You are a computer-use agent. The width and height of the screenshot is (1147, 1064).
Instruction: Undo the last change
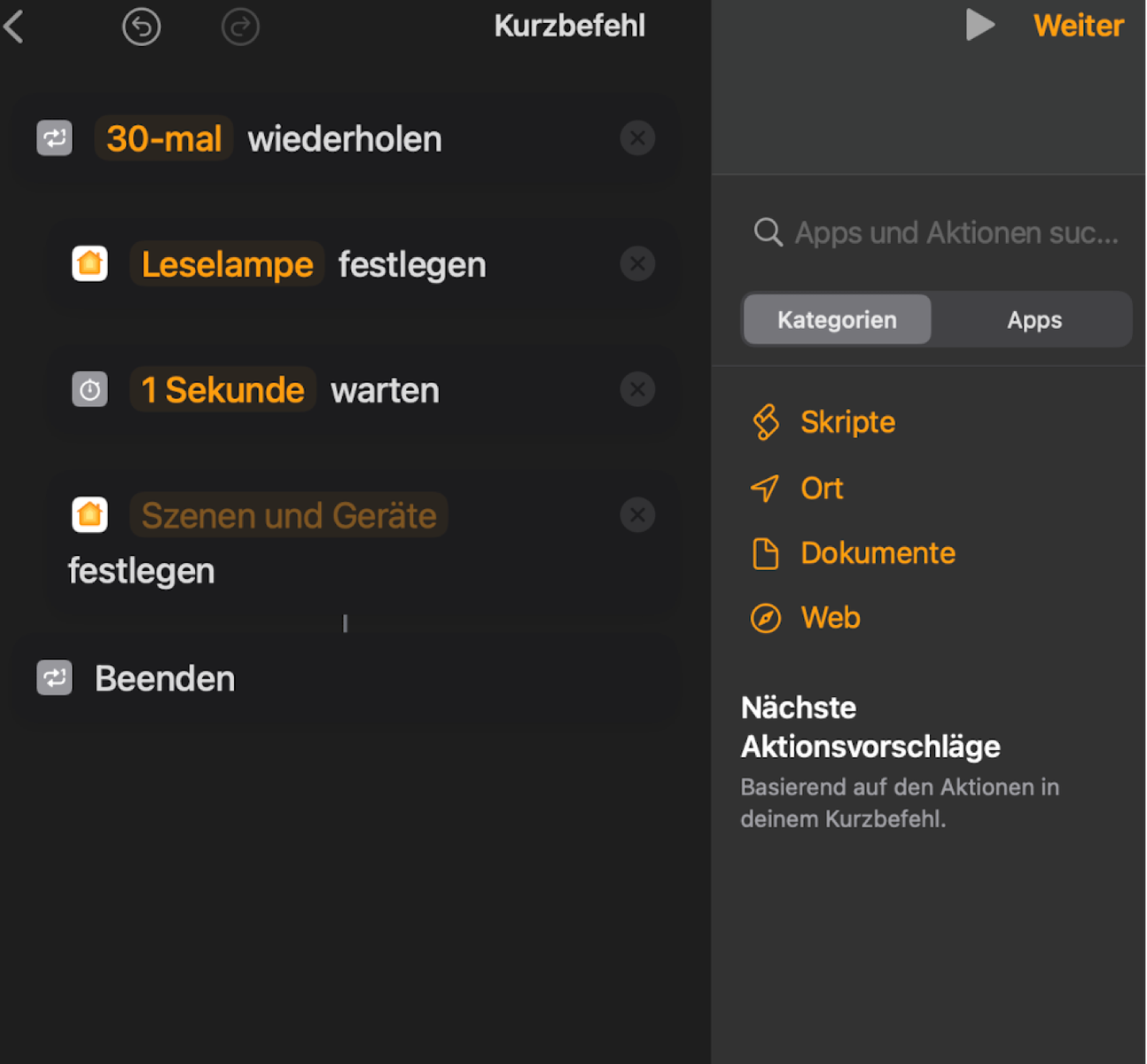141,27
